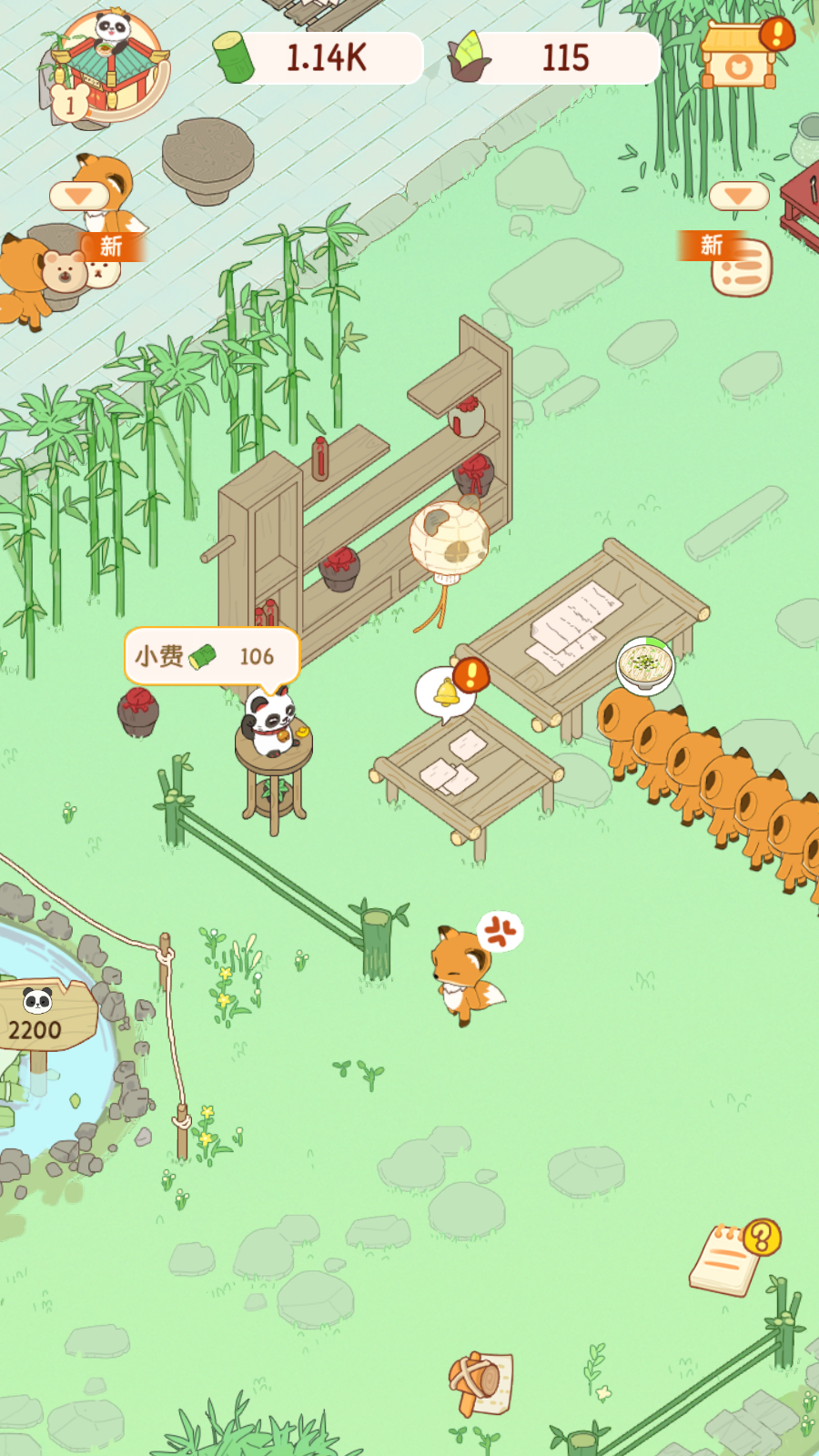This screenshot has width=819, height=1456.
Task: Collect the 小费 106 tip bubble
Action: 211,655
